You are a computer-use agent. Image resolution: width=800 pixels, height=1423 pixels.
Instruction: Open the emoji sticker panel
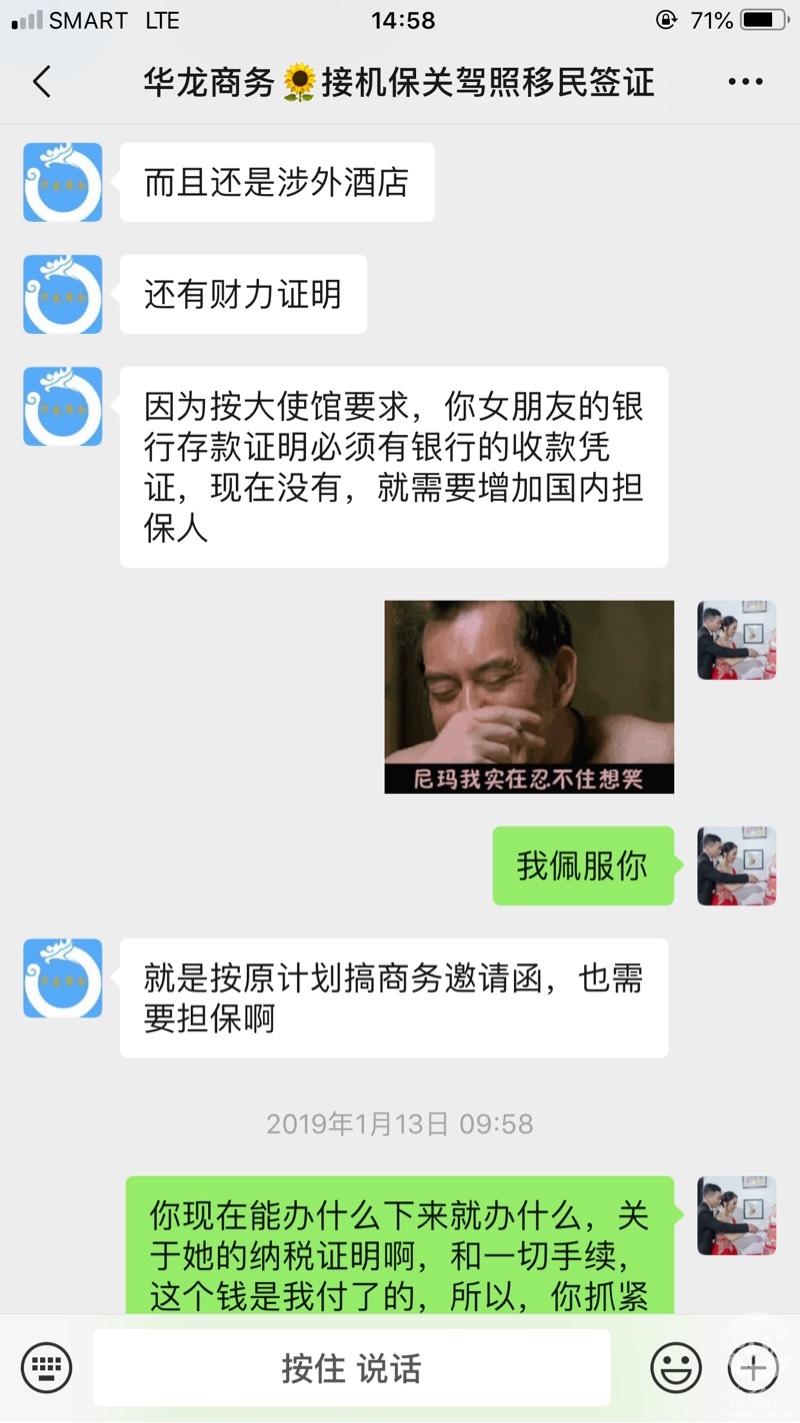click(676, 1367)
